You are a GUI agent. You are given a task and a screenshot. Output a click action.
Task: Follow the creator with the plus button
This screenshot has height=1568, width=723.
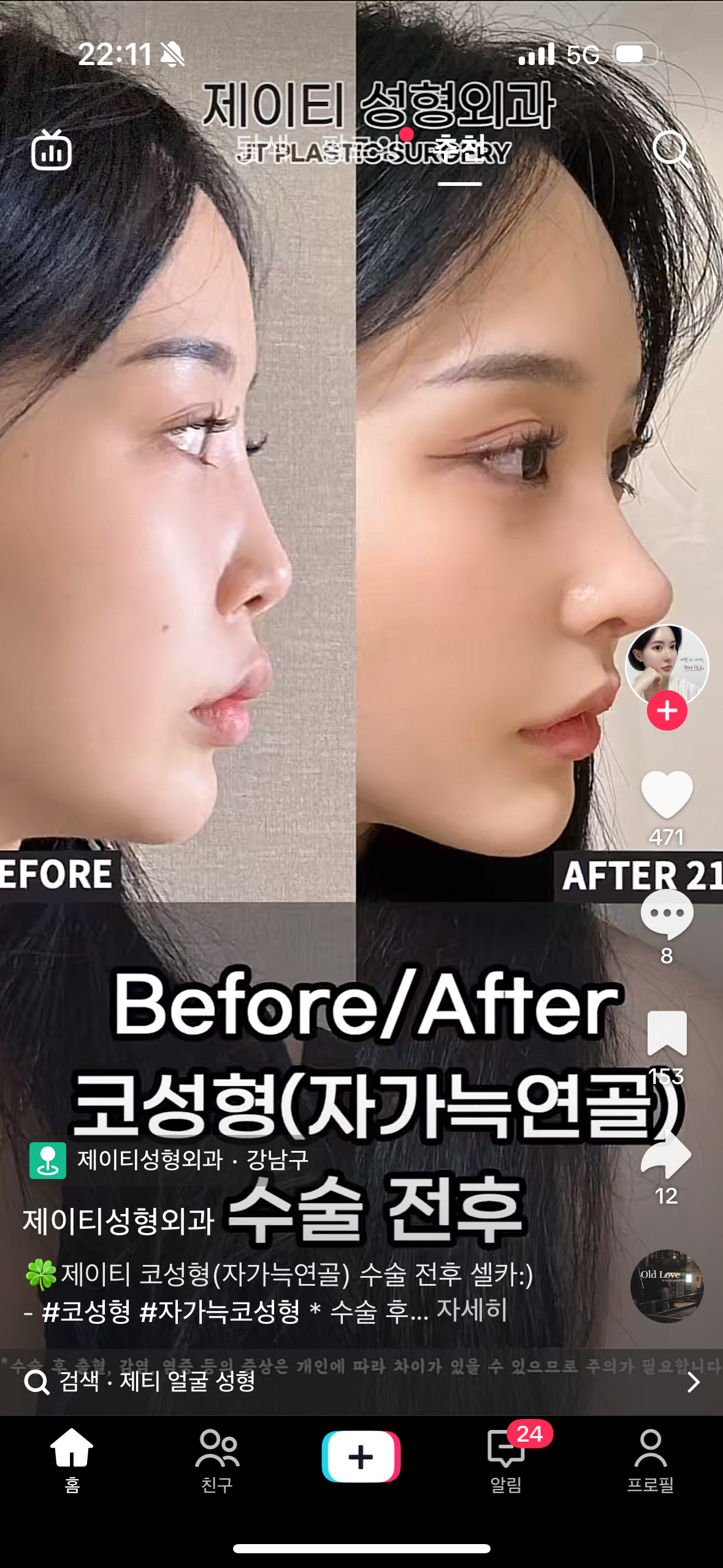click(x=667, y=711)
